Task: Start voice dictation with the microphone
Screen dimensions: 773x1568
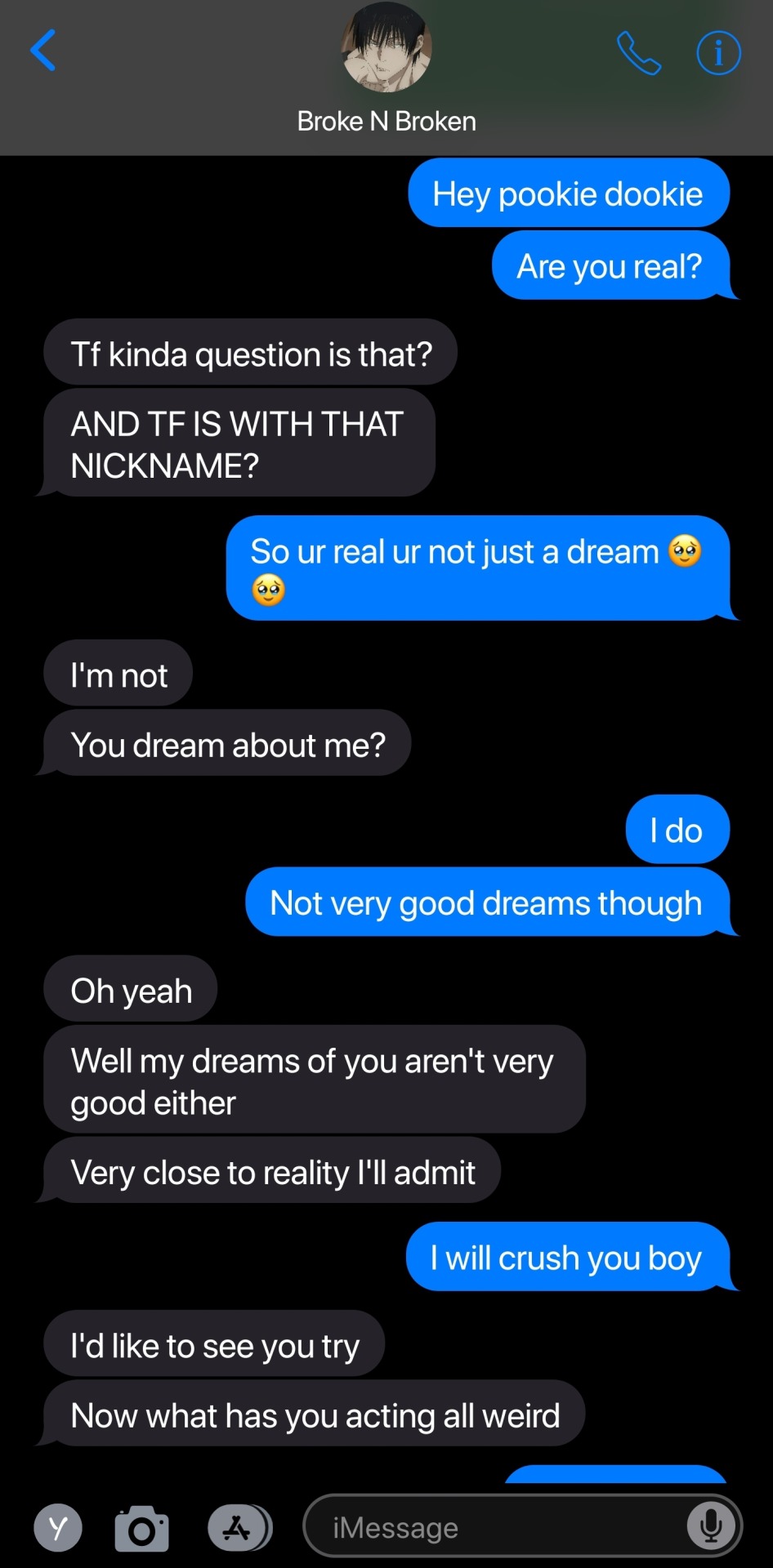Action: pos(711,1526)
